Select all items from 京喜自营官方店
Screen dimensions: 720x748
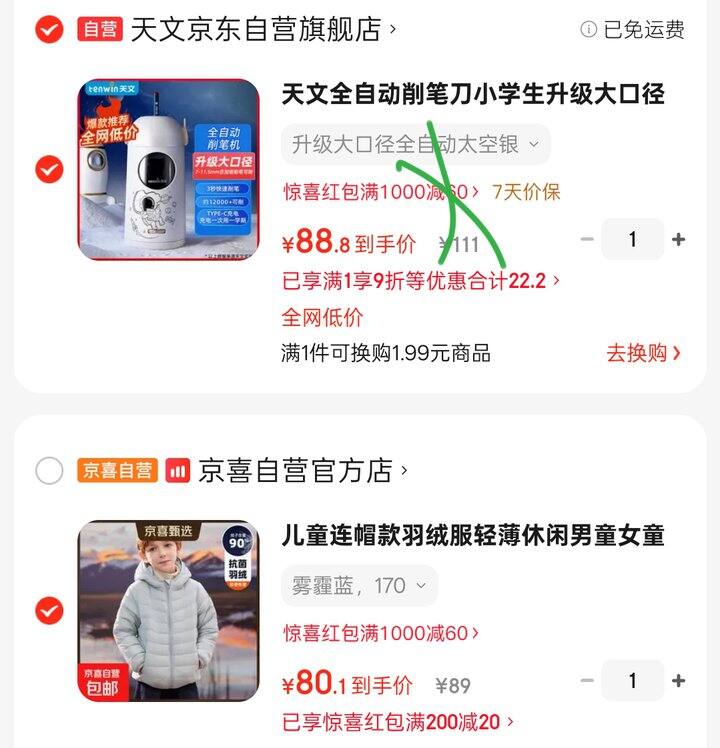49,470
